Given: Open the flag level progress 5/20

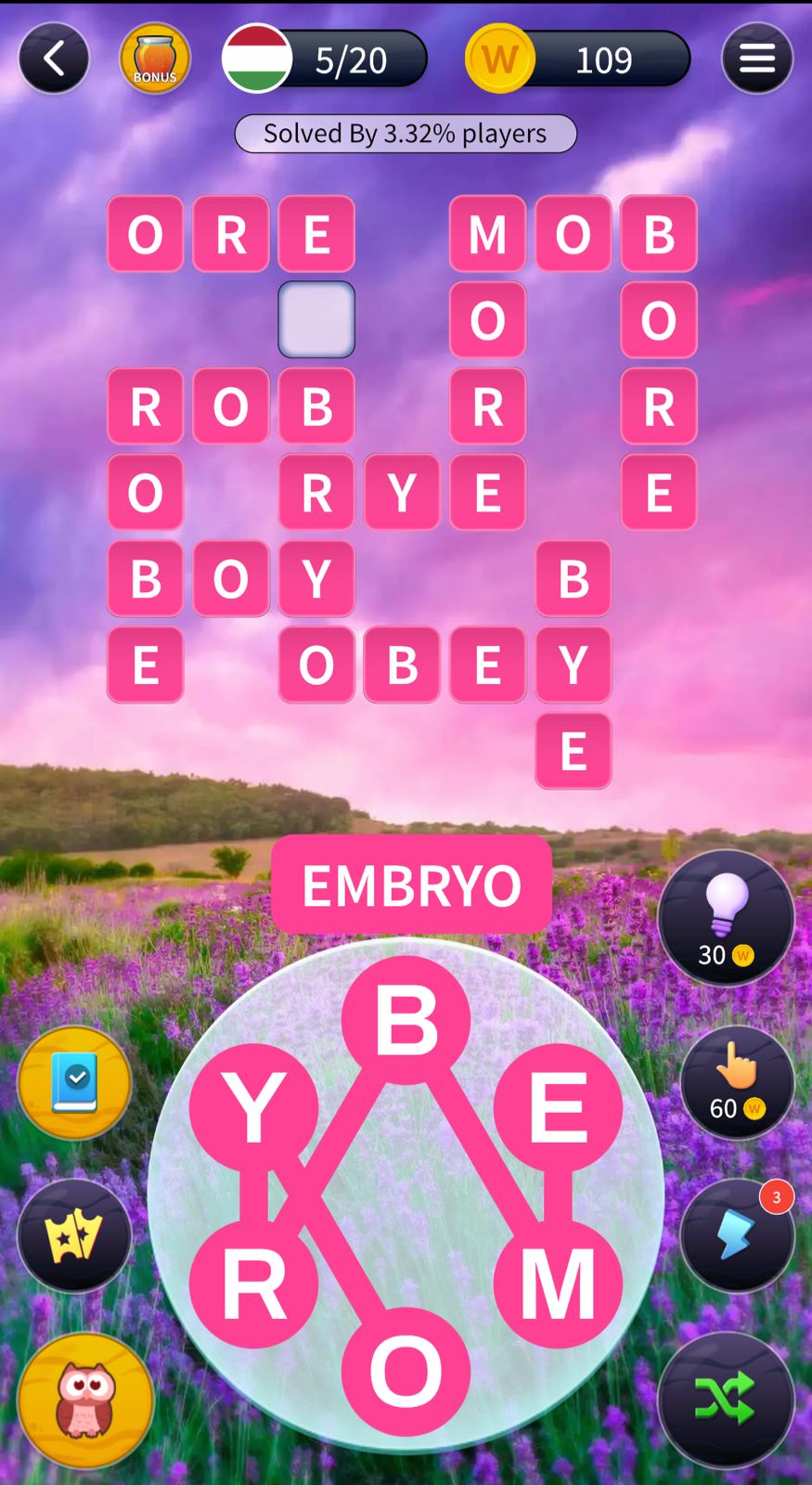Looking at the screenshot, I should [325, 59].
